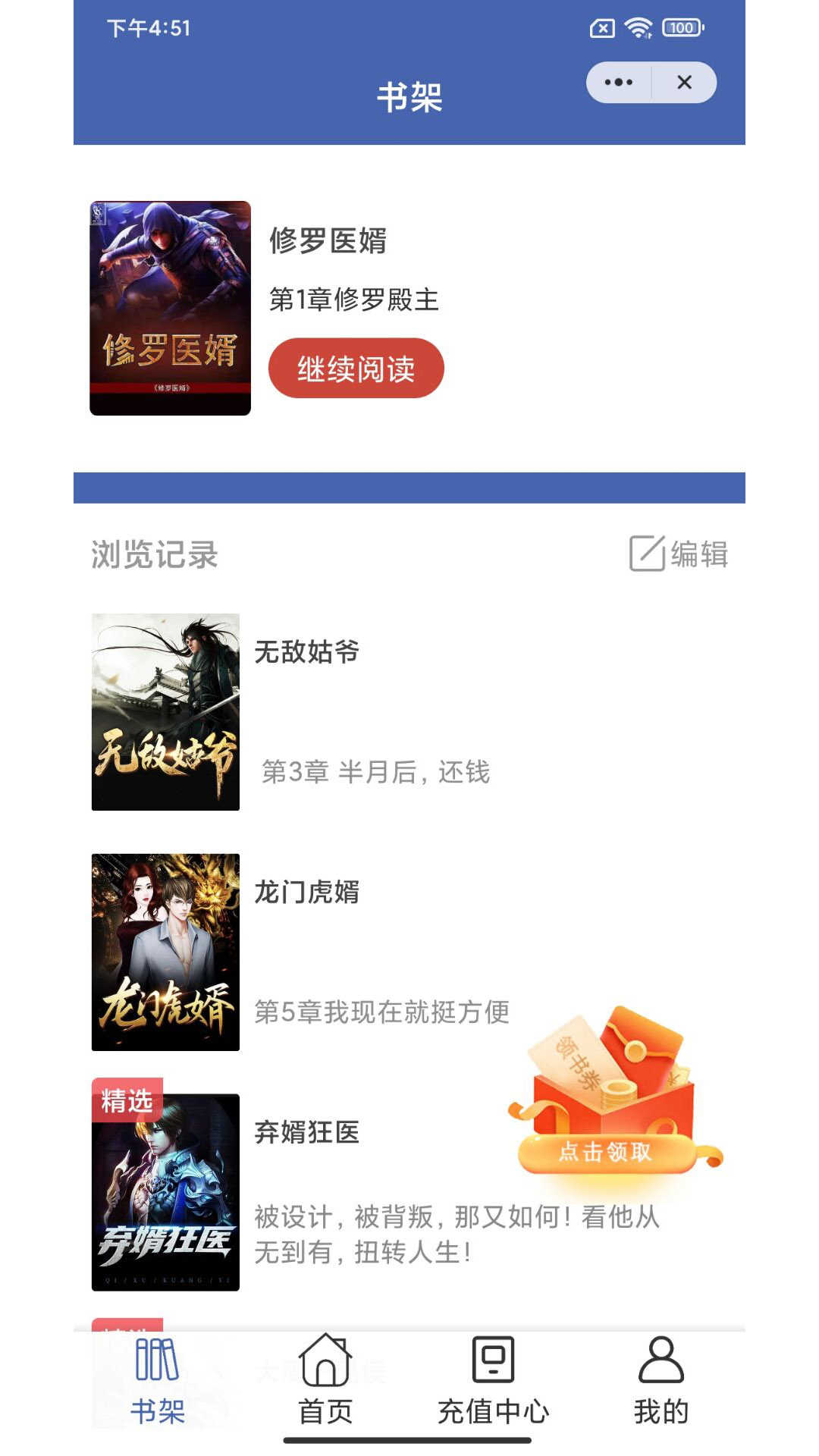
Task: Select the 书架 bookshelf tab
Action: click(x=158, y=1380)
